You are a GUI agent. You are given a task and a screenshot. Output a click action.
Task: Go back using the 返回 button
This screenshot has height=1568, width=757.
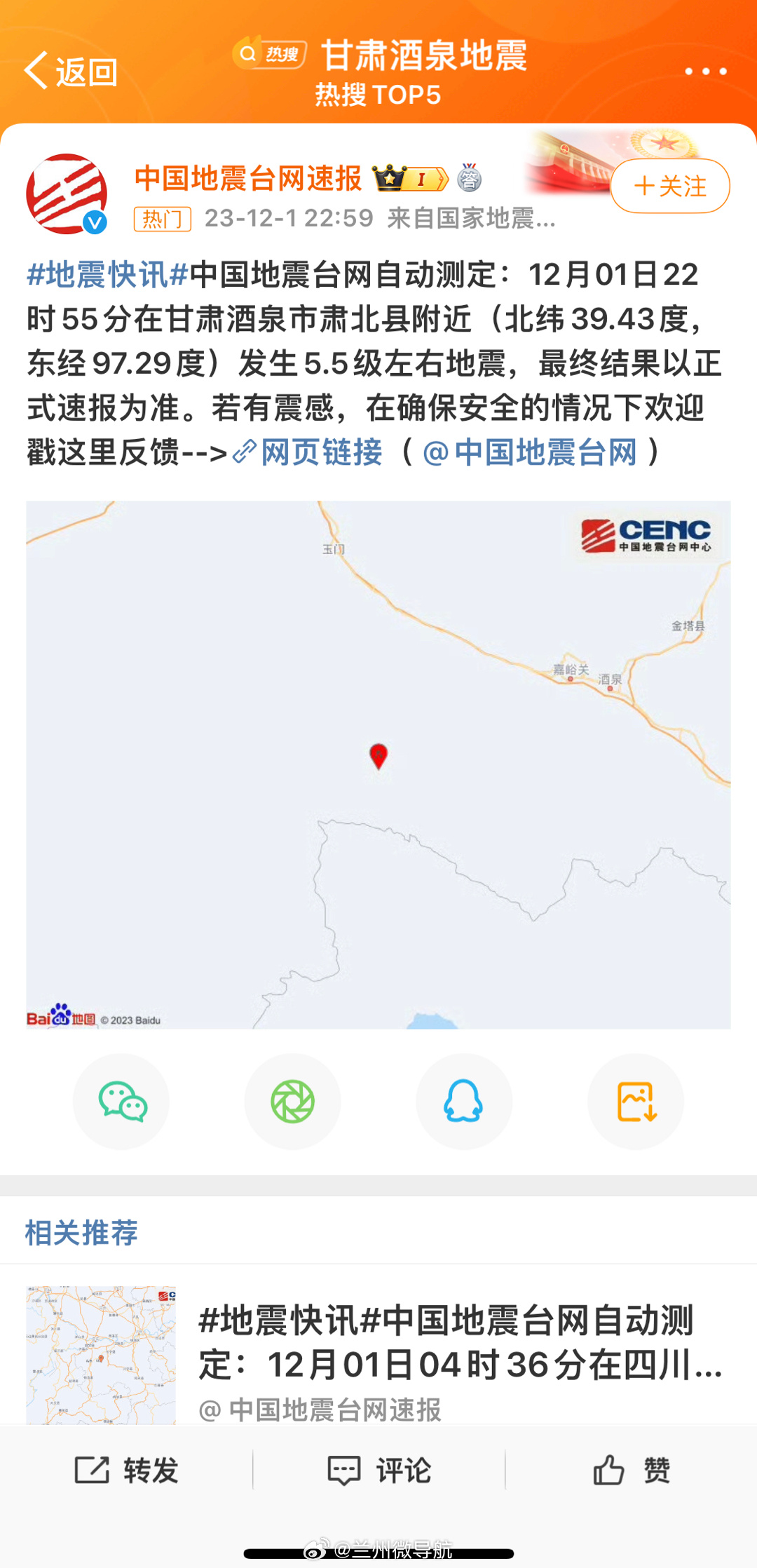71,72
